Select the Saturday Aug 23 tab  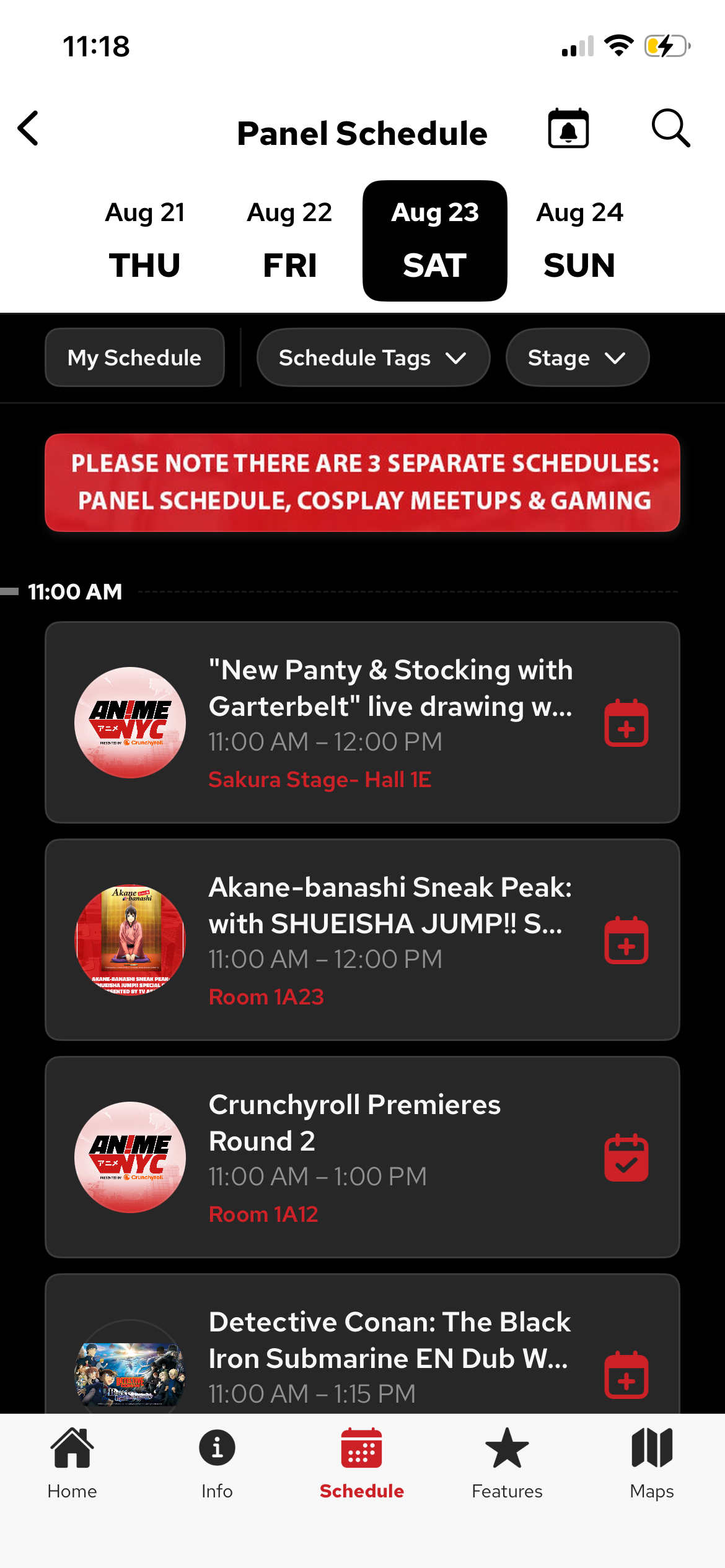coord(434,240)
